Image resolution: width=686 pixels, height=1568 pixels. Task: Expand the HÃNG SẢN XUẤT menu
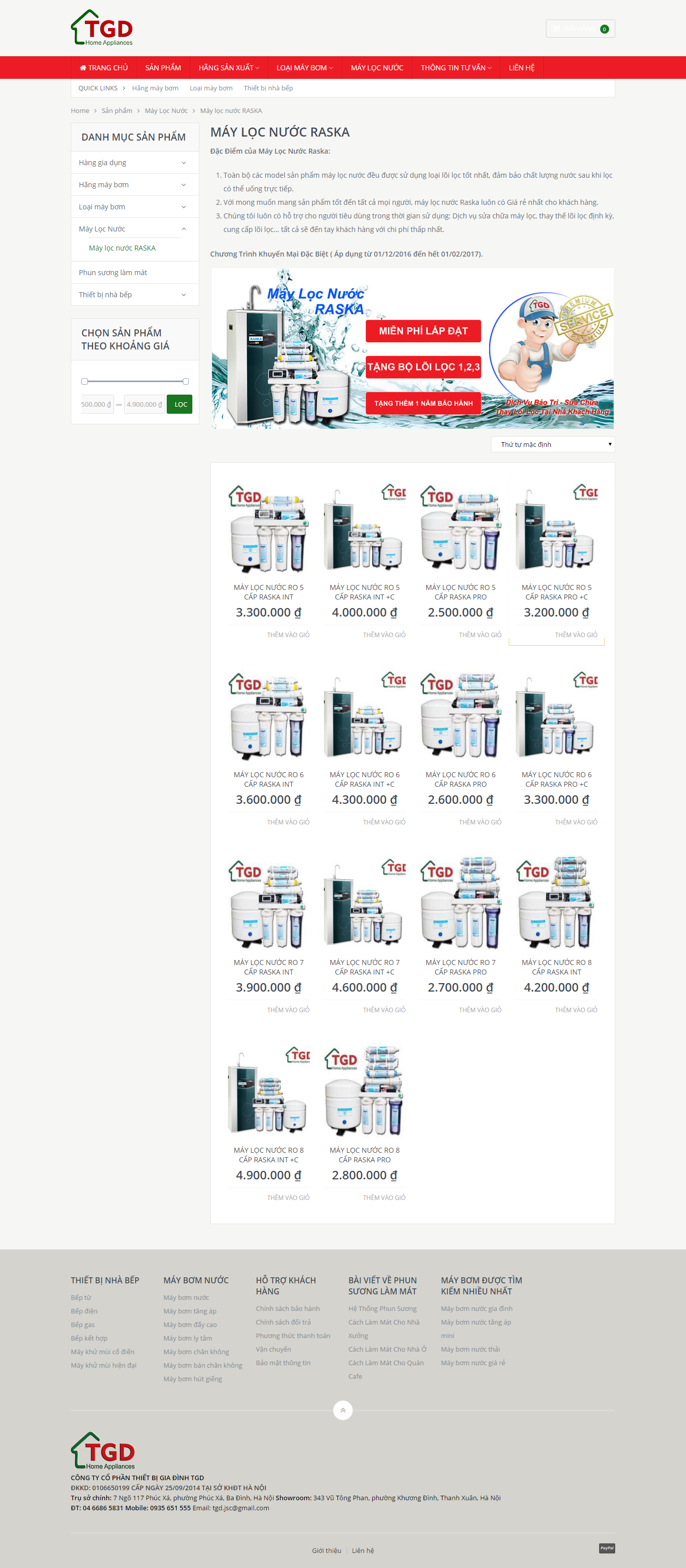[x=228, y=68]
